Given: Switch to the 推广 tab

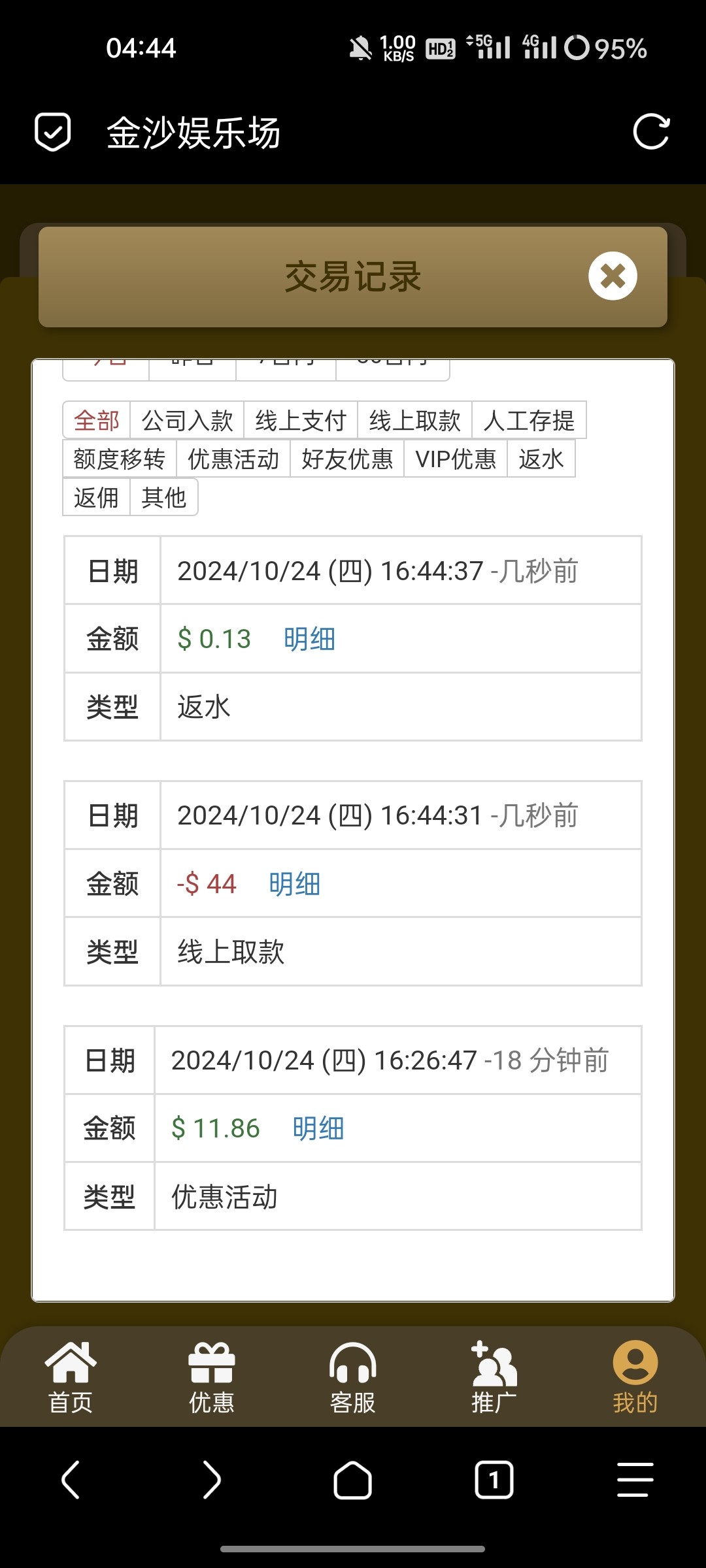Looking at the screenshot, I should 494,1376.
